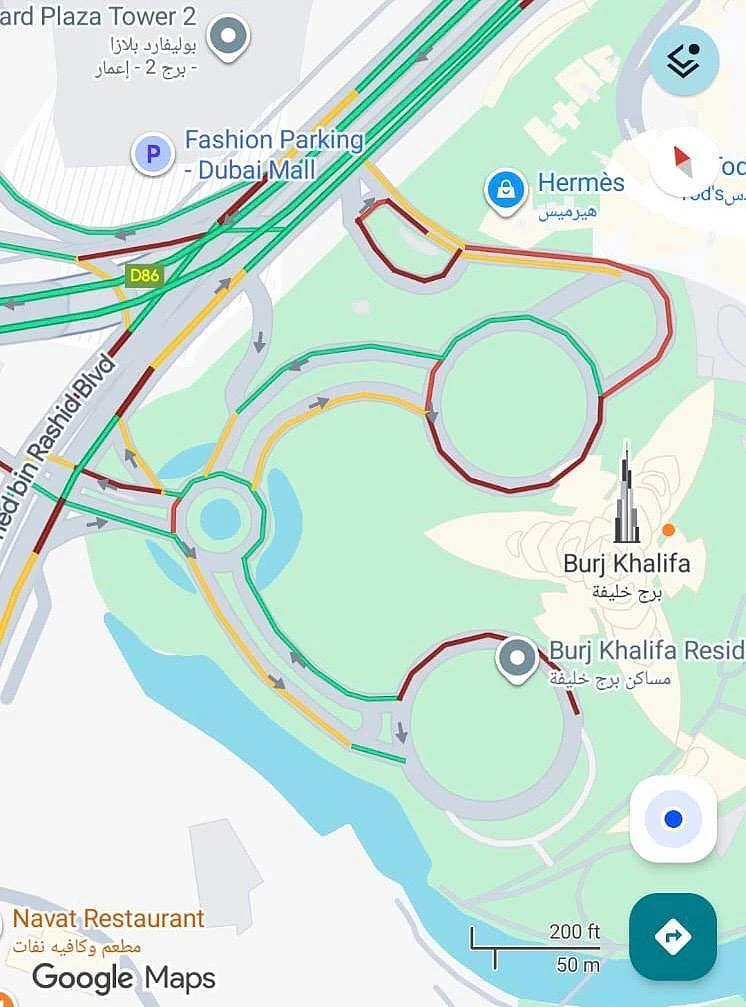Tap the compass to reorient map

point(684,161)
